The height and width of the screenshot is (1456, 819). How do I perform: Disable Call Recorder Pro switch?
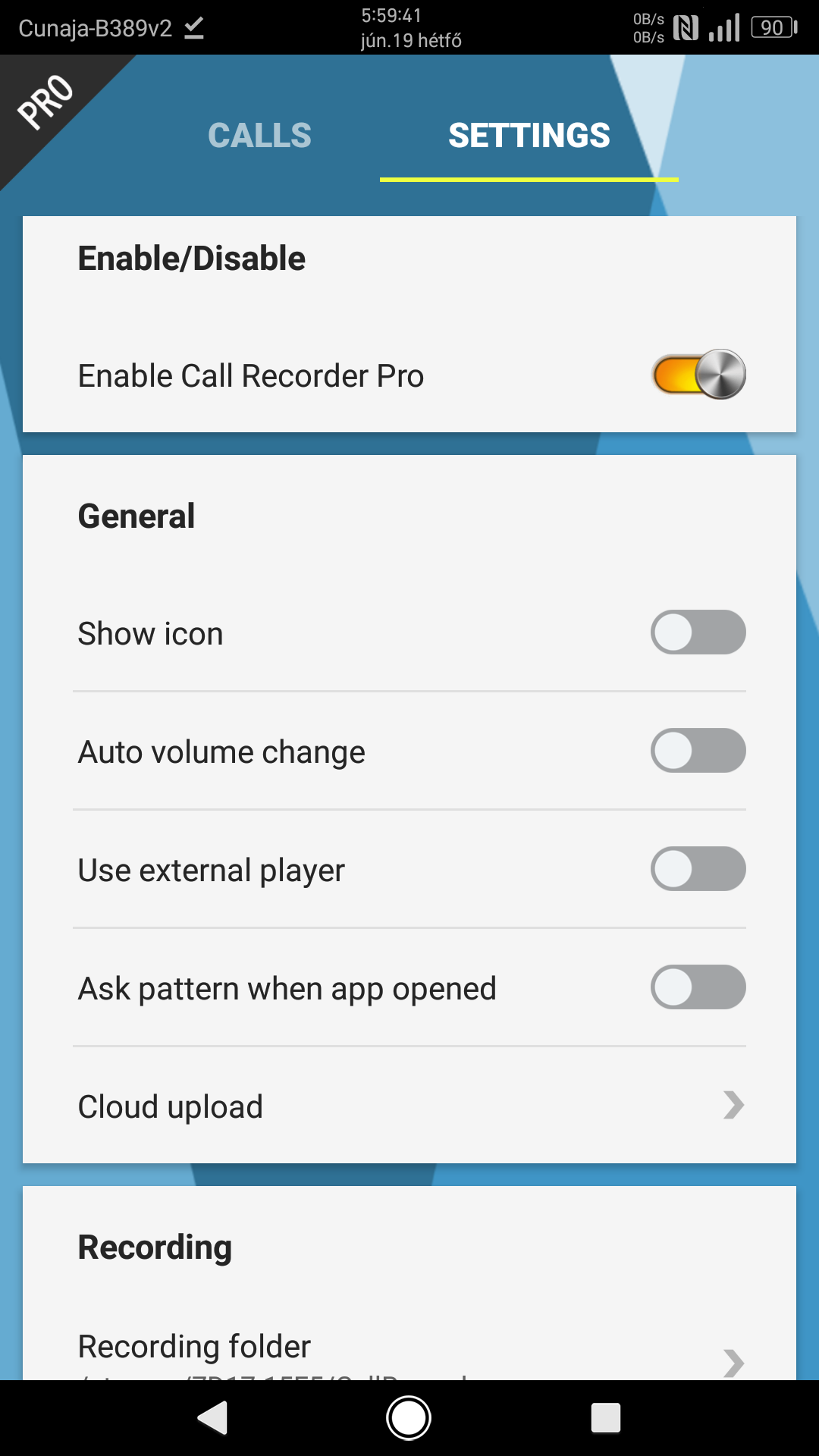point(698,375)
